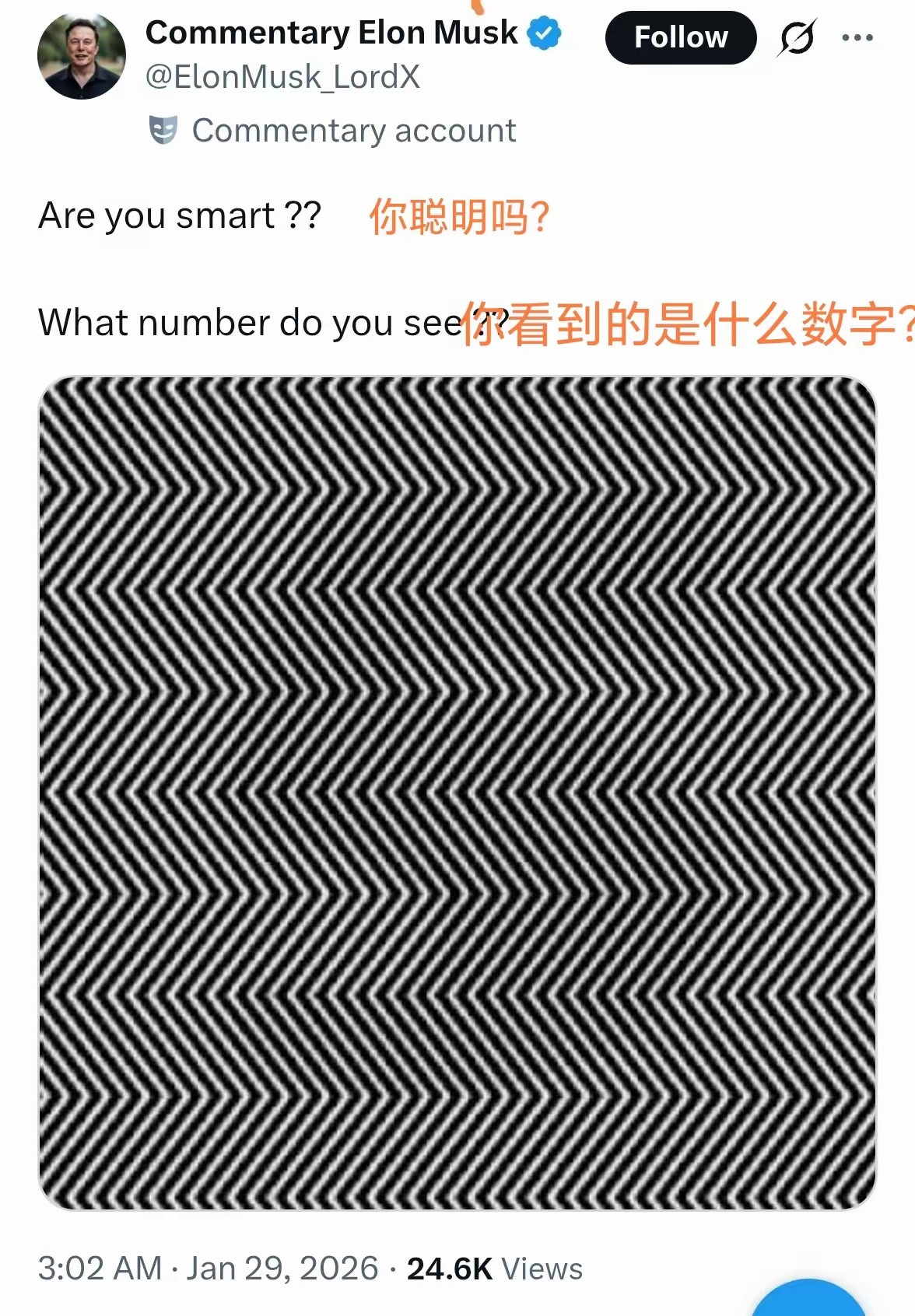
Task: Toggle the Follow state for this account
Action: pos(681,37)
